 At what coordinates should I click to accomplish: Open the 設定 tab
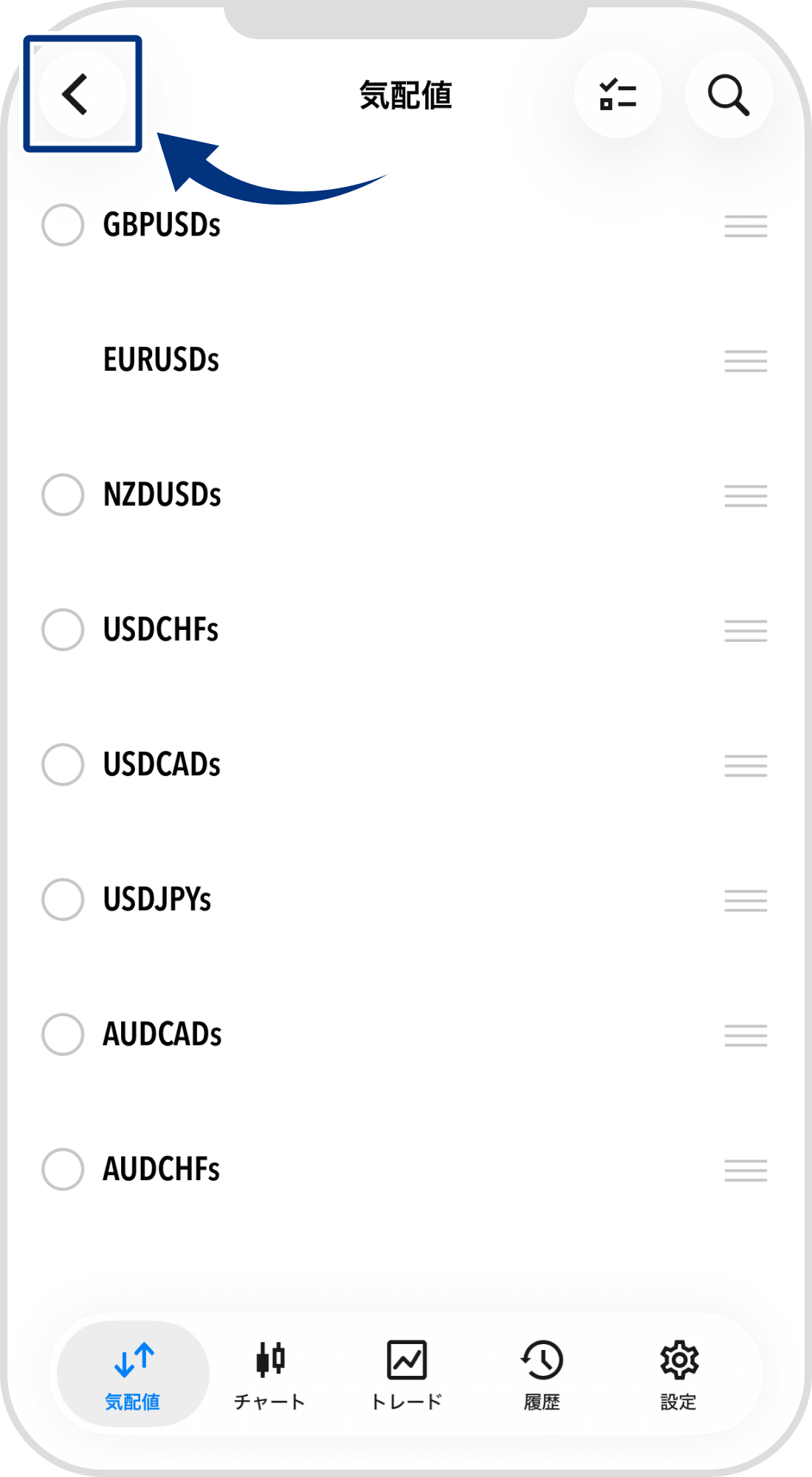678,1374
